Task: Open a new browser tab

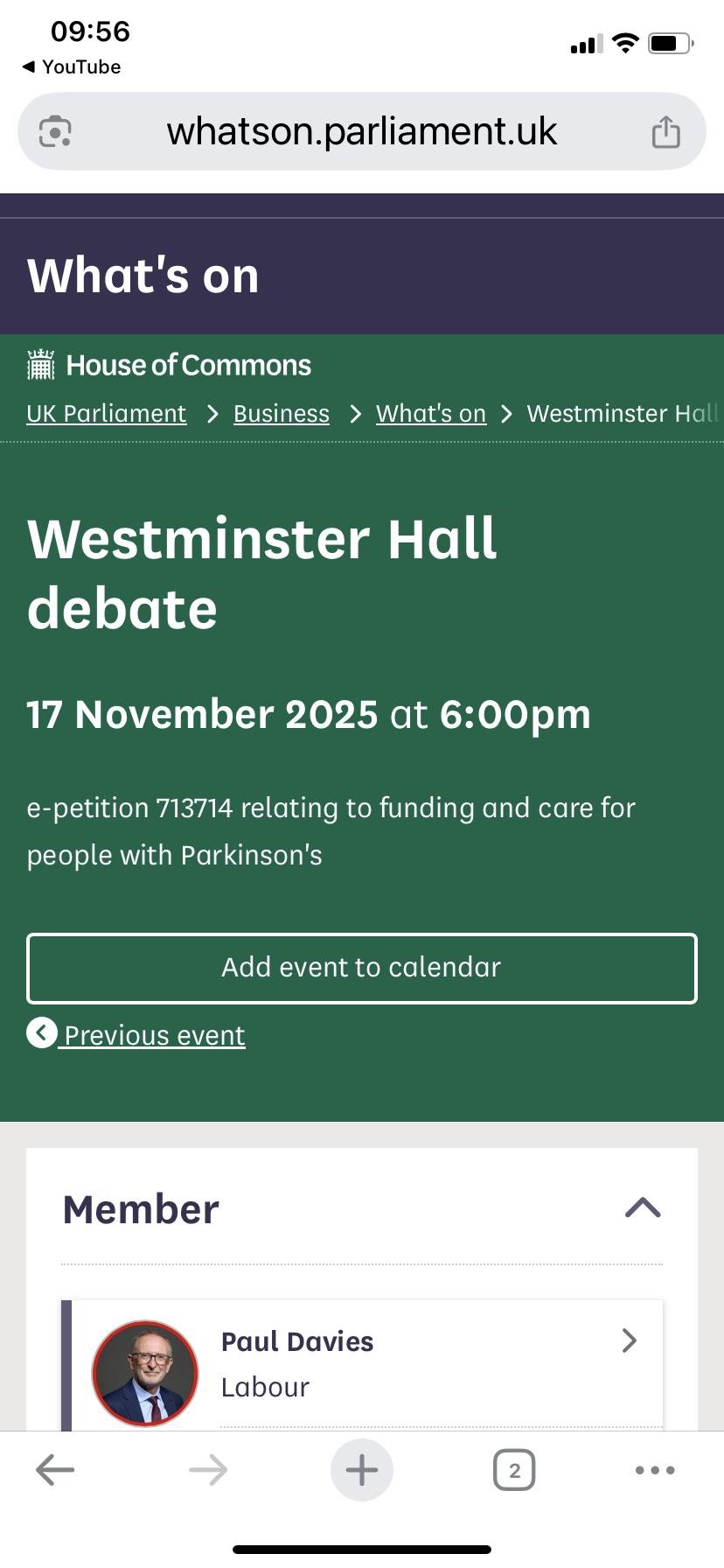Action: [x=361, y=1470]
